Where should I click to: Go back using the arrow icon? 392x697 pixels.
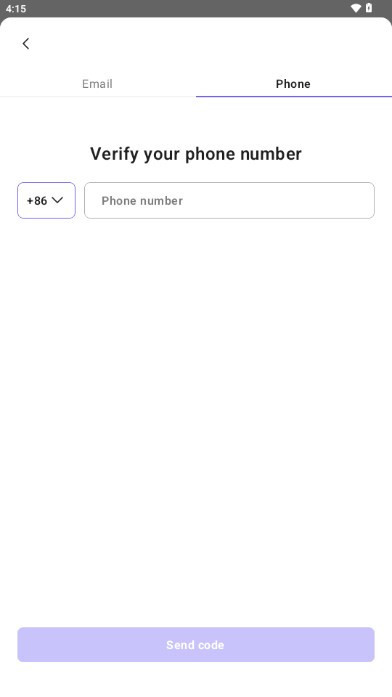pos(26,44)
